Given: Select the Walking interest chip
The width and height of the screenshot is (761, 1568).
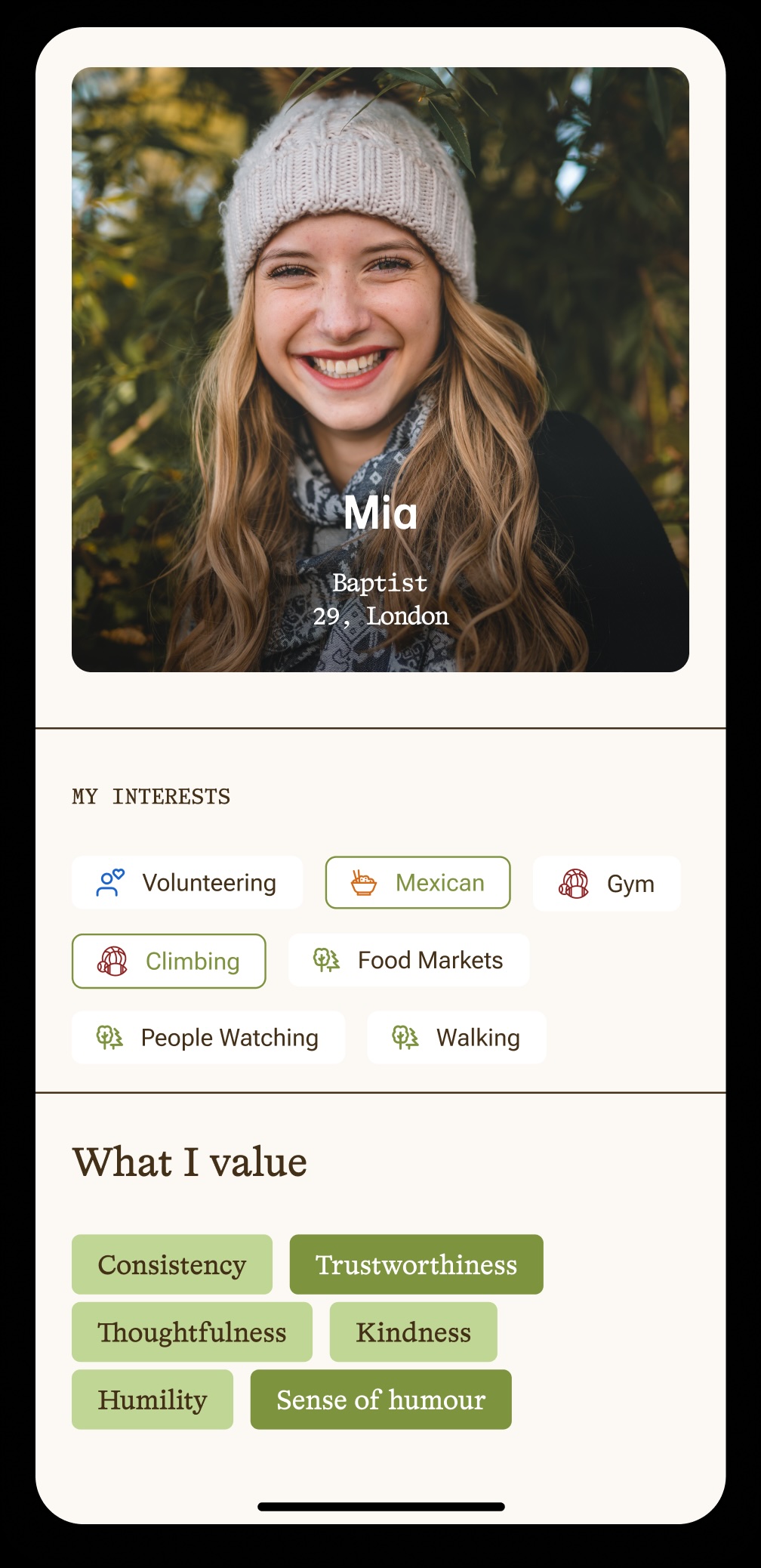Looking at the screenshot, I should [x=456, y=1037].
